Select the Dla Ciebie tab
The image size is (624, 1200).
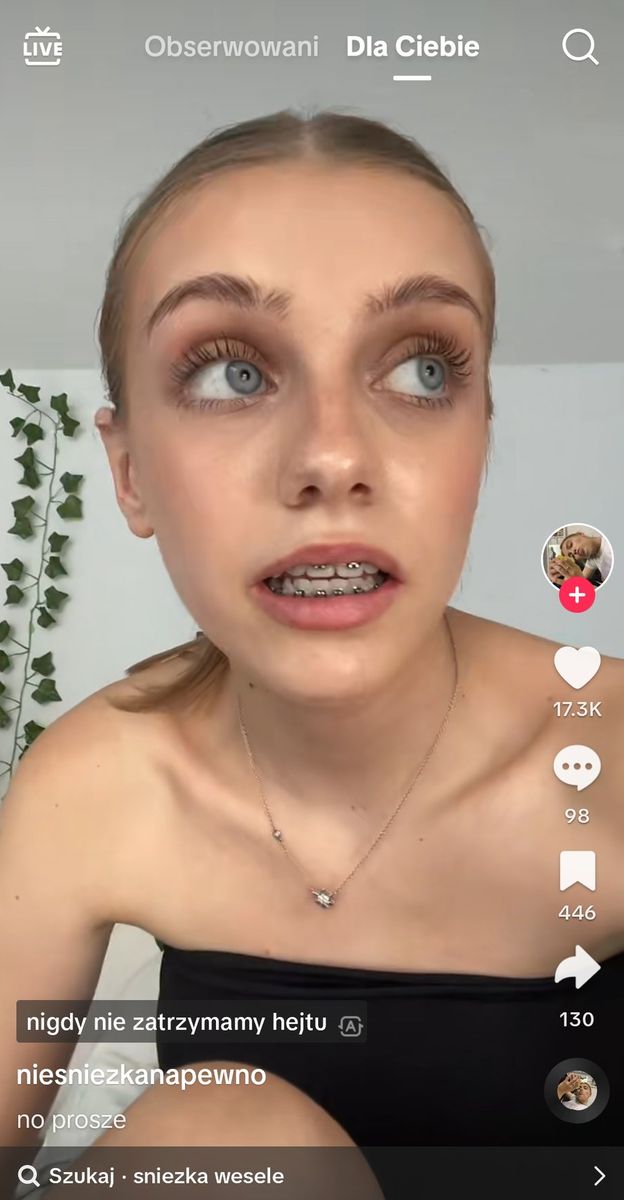click(x=412, y=46)
